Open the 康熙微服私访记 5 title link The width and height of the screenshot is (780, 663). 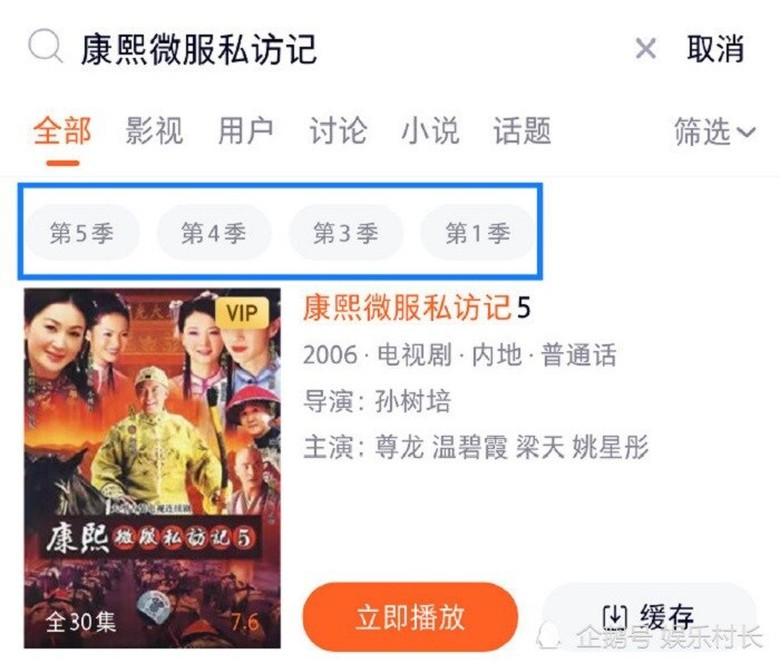click(416, 309)
